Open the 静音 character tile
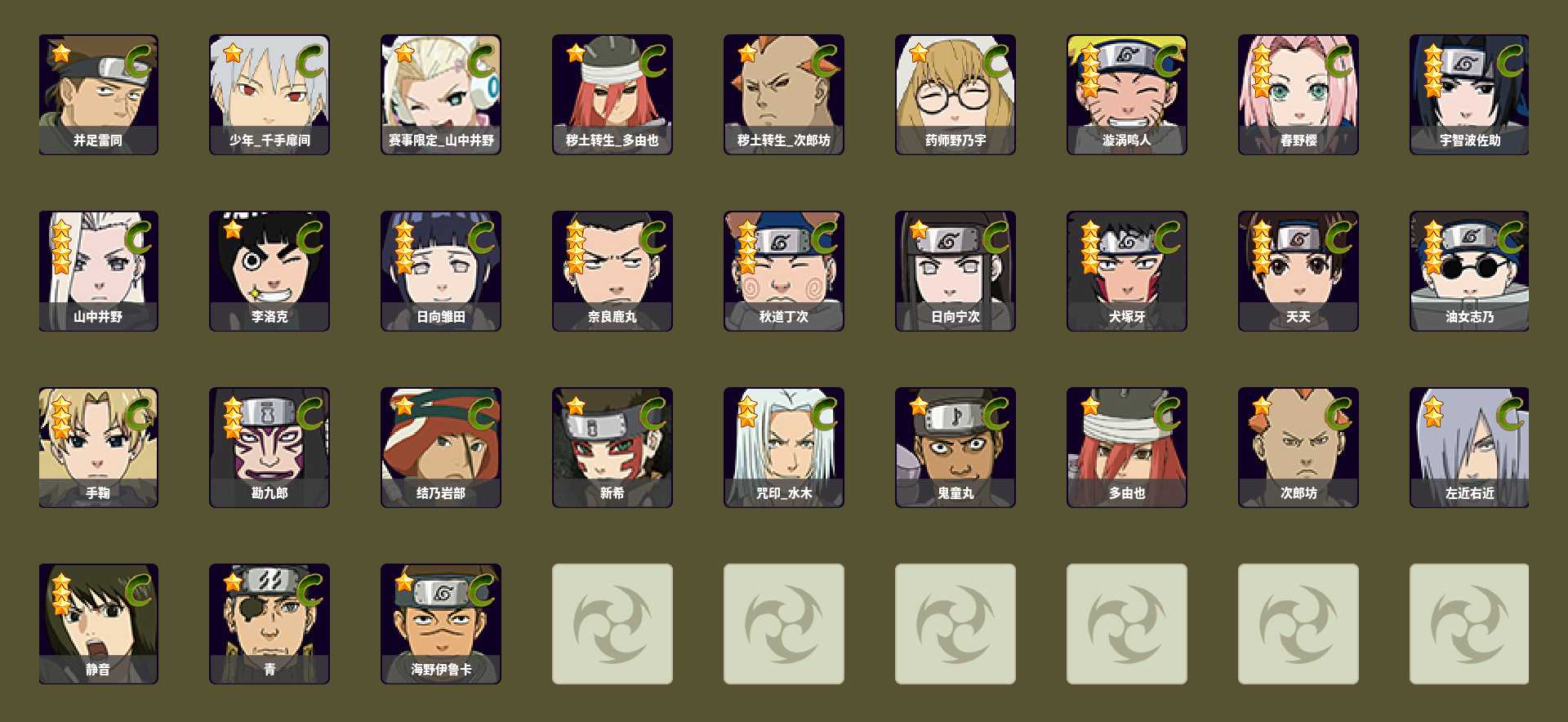 [x=98, y=623]
